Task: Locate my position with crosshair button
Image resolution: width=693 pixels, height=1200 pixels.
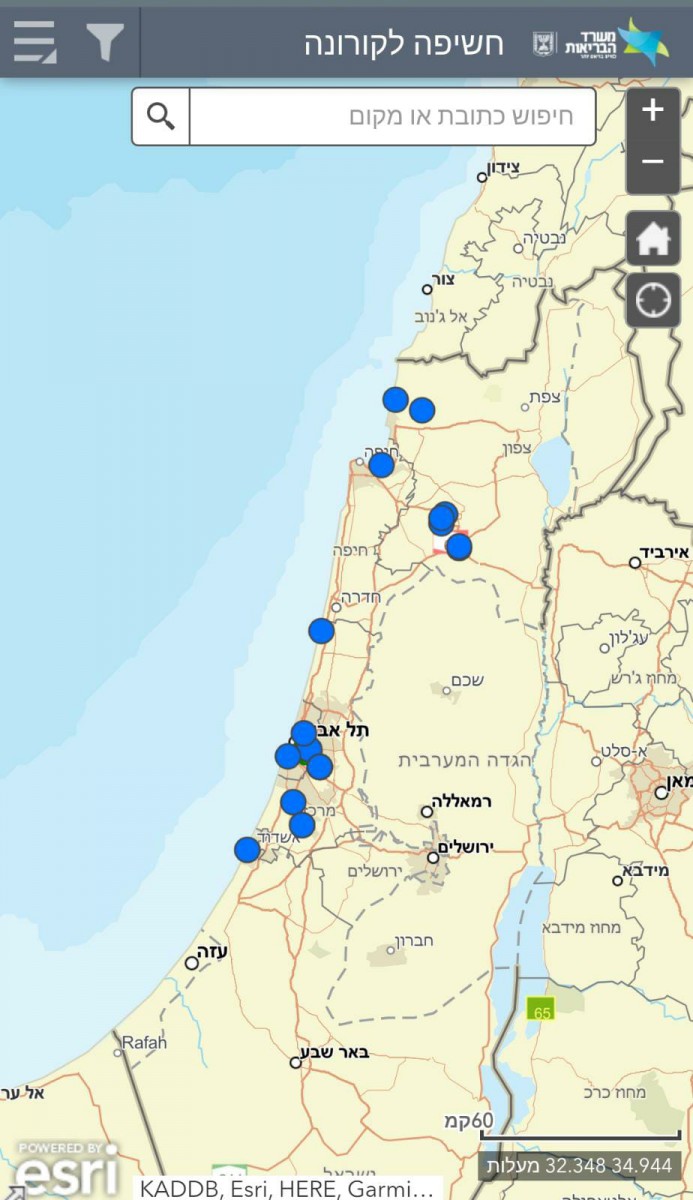Action: (653, 300)
